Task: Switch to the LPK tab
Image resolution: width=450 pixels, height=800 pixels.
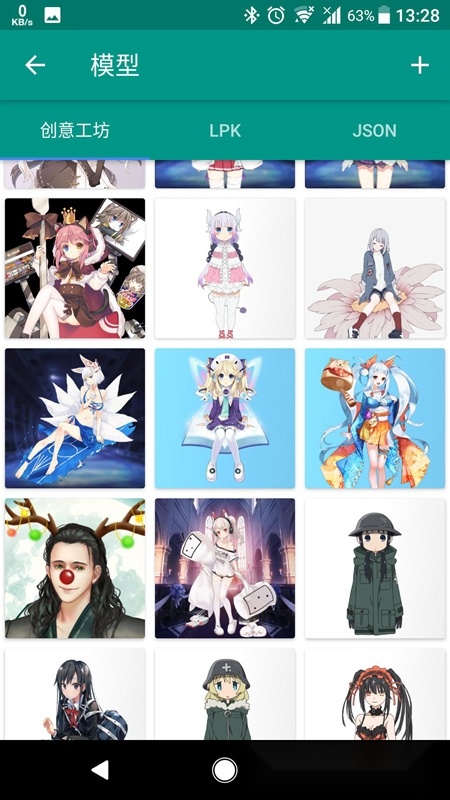Action: (x=225, y=131)
